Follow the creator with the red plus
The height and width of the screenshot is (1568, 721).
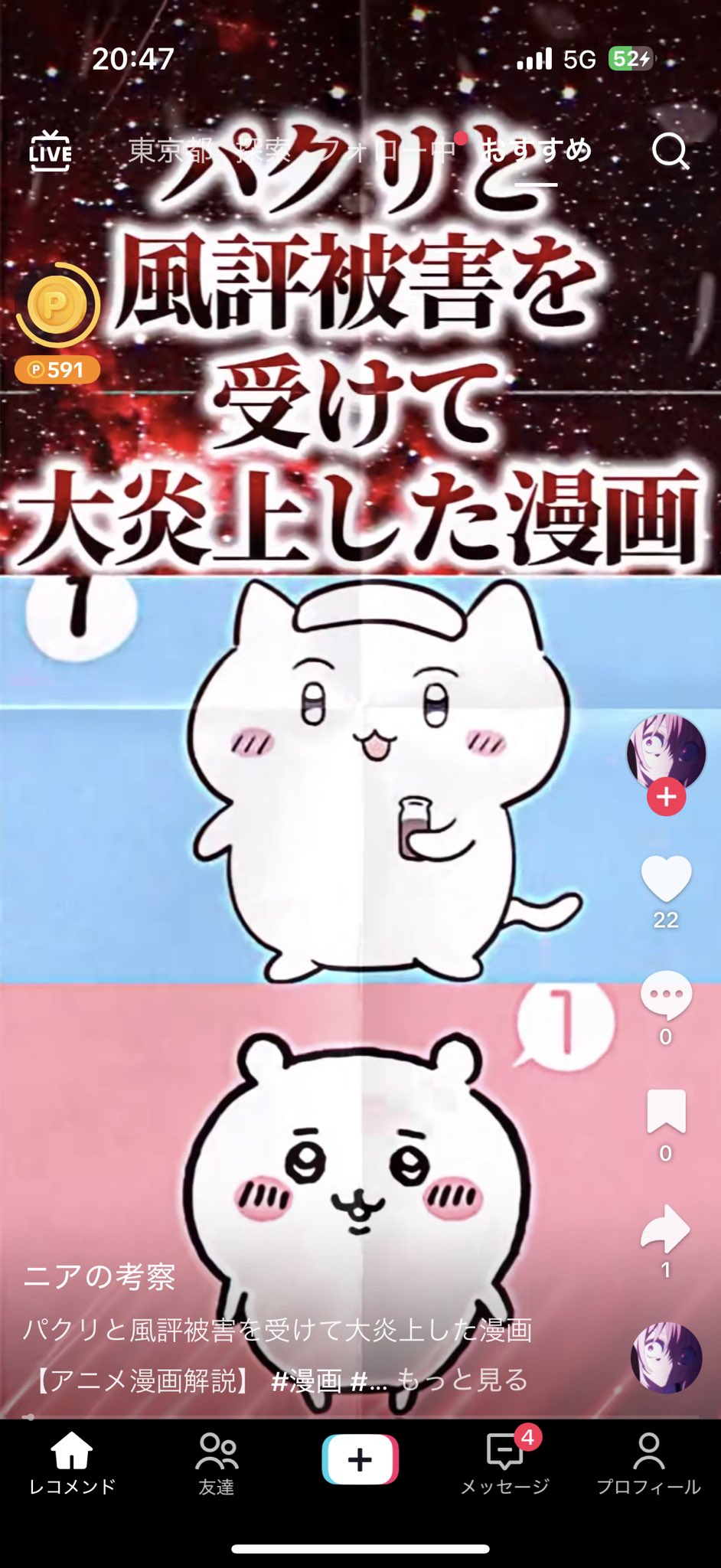(x=666, y=797)
